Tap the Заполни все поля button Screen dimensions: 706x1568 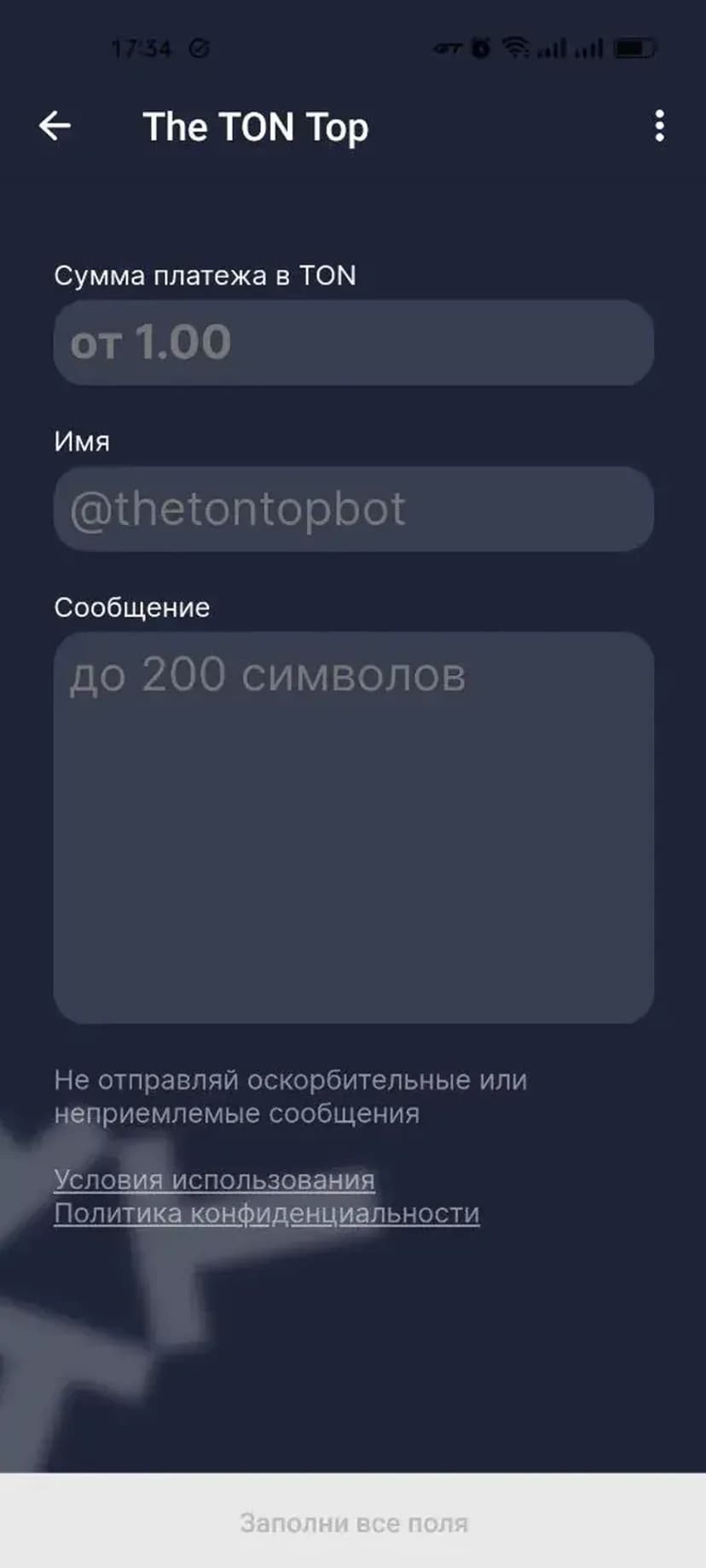point(353,1523)
